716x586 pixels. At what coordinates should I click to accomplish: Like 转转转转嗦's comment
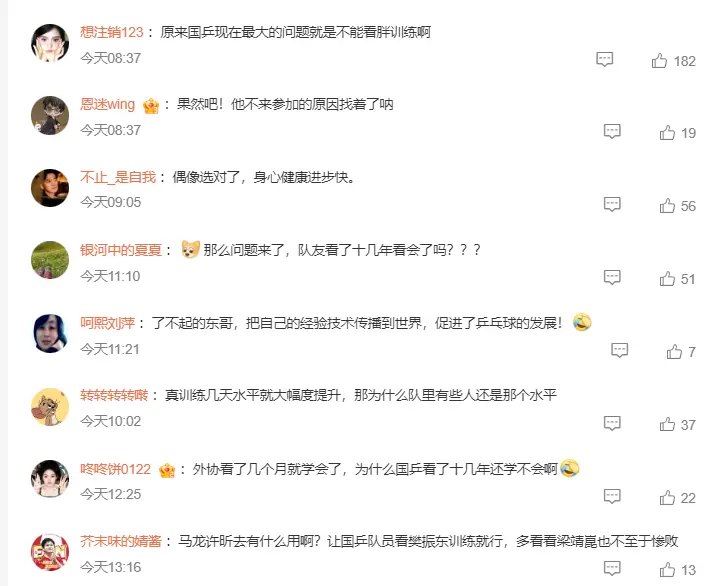(x=667, y=424)
